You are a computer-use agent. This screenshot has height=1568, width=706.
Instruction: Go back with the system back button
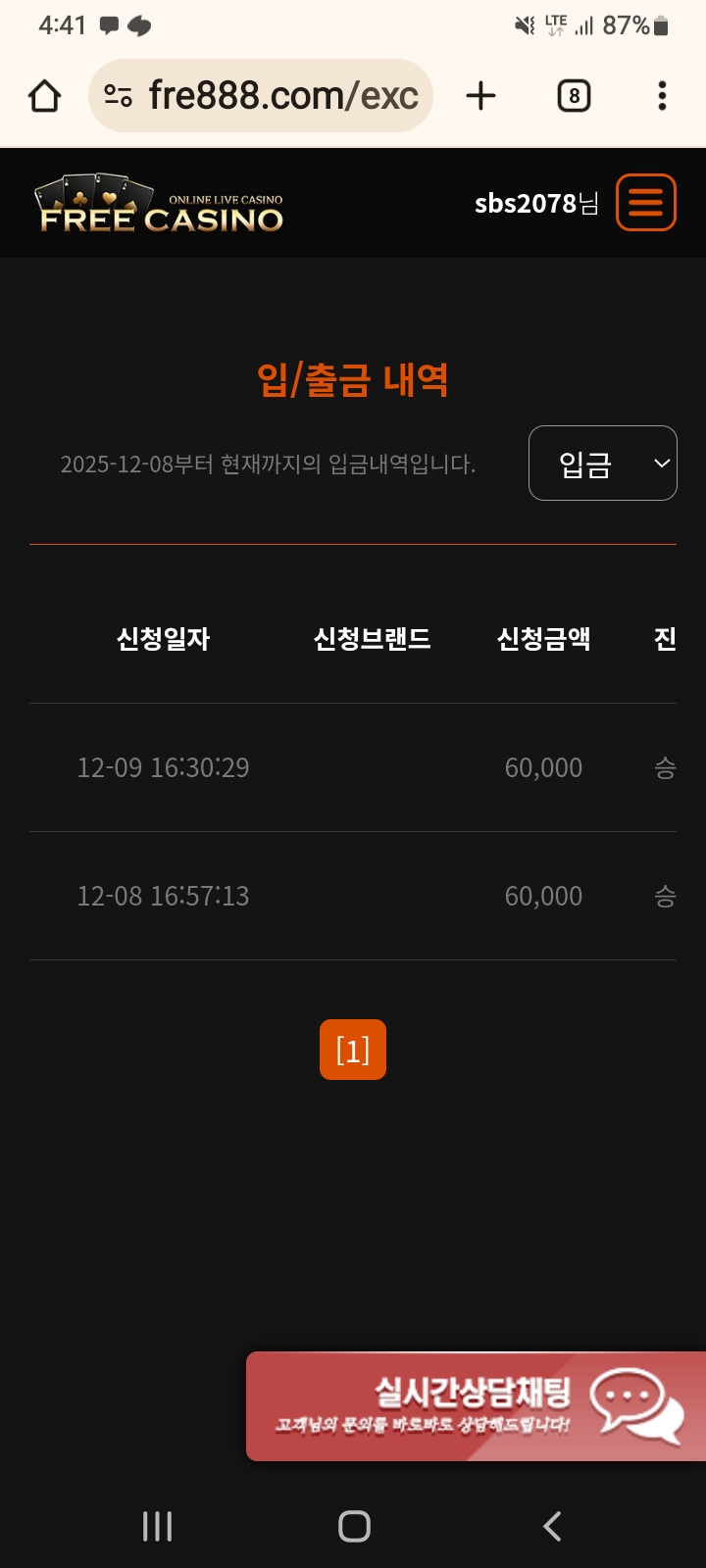[x=552, y=1526]
